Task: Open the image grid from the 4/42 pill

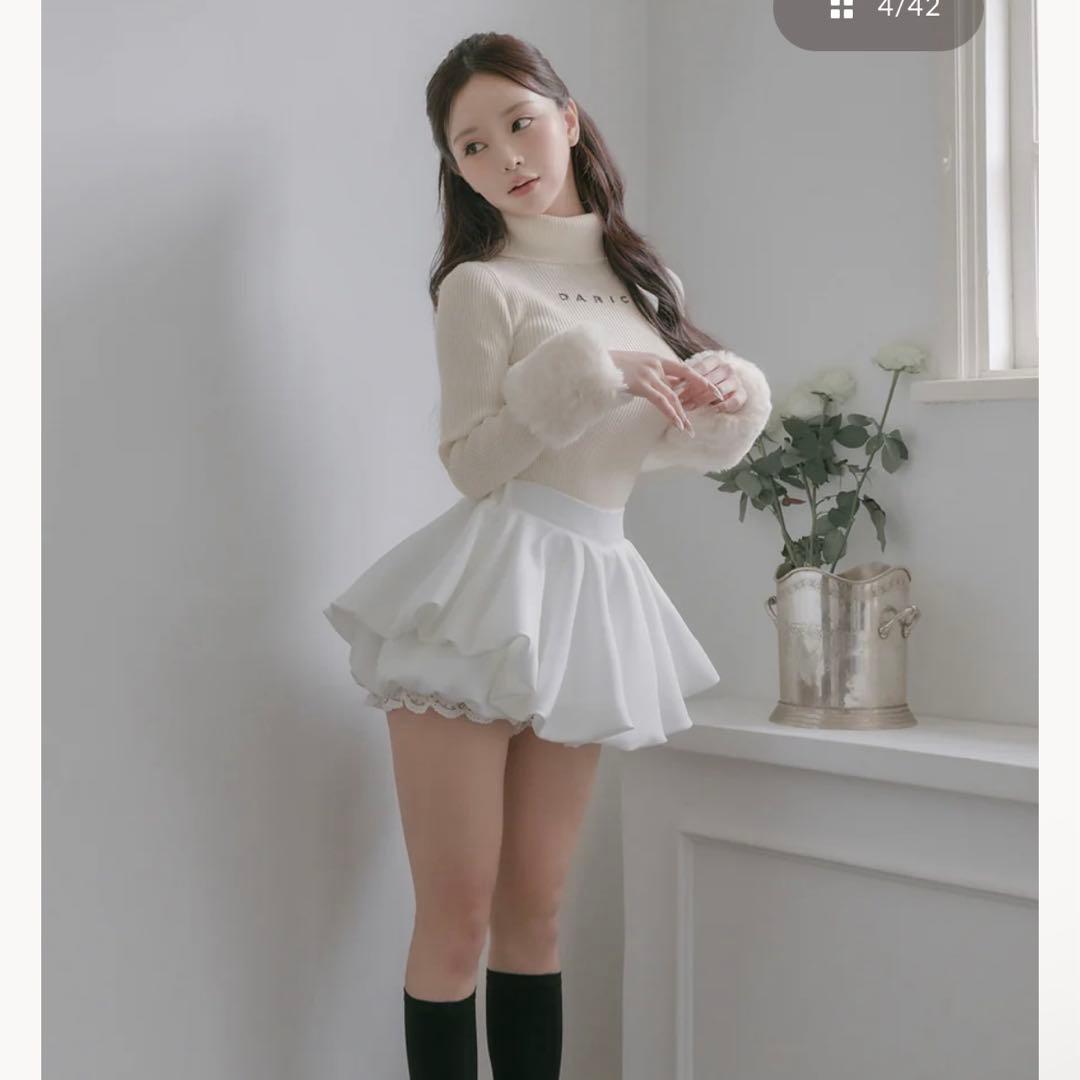Action: click(x=842, y=10)
